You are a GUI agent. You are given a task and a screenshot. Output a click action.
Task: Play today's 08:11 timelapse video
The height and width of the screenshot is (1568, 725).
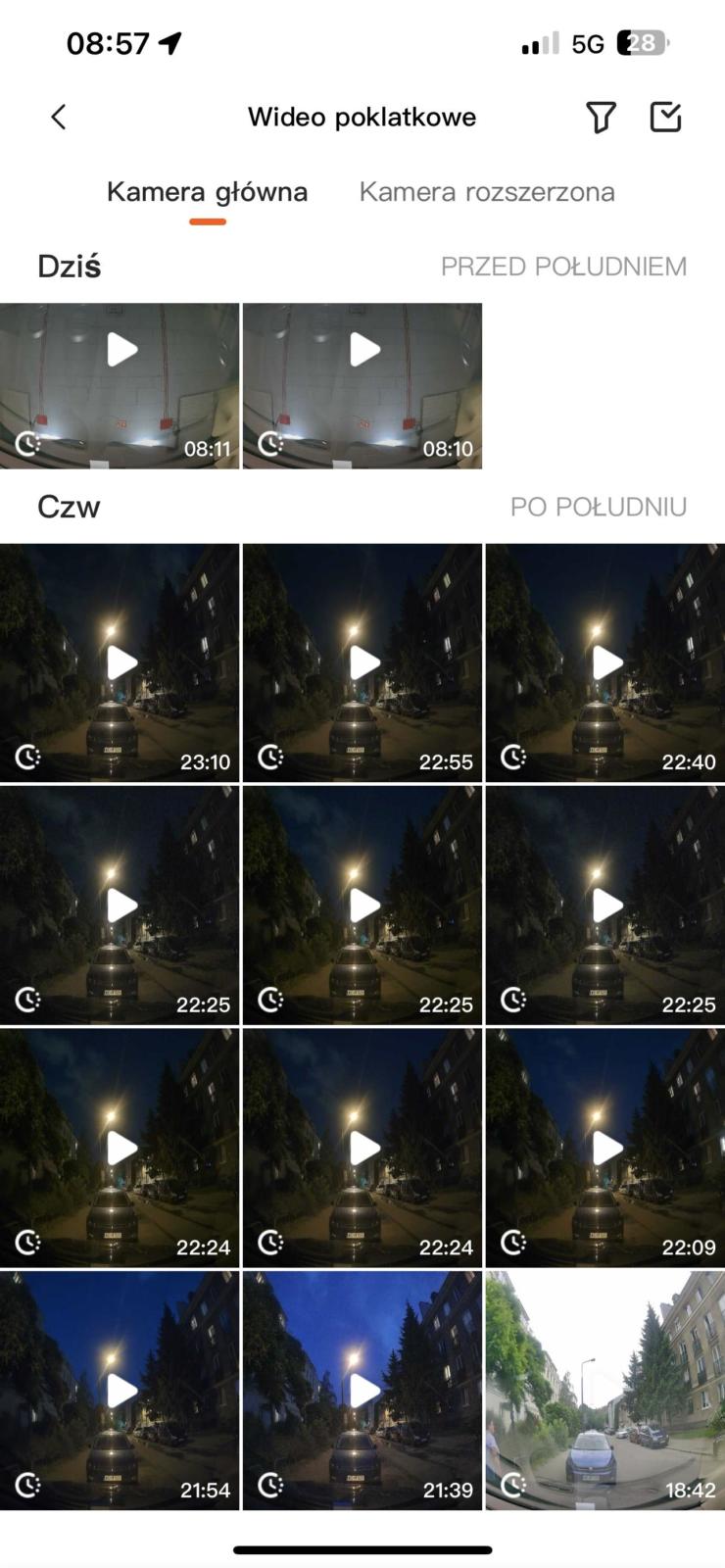click(x=120, y=386)
